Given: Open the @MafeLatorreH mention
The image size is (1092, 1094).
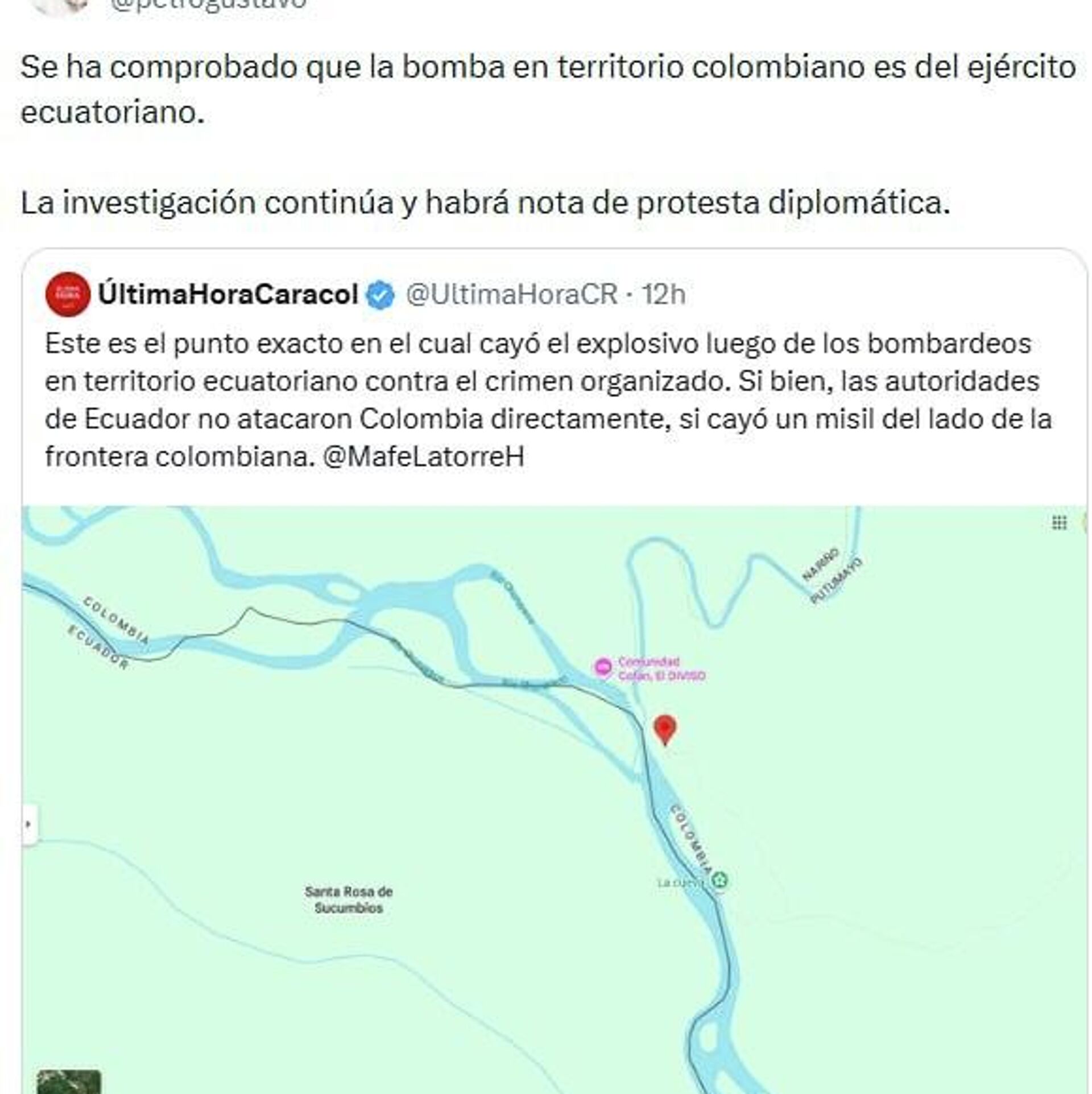Looking at the screenshot, I should coord(423,456).
